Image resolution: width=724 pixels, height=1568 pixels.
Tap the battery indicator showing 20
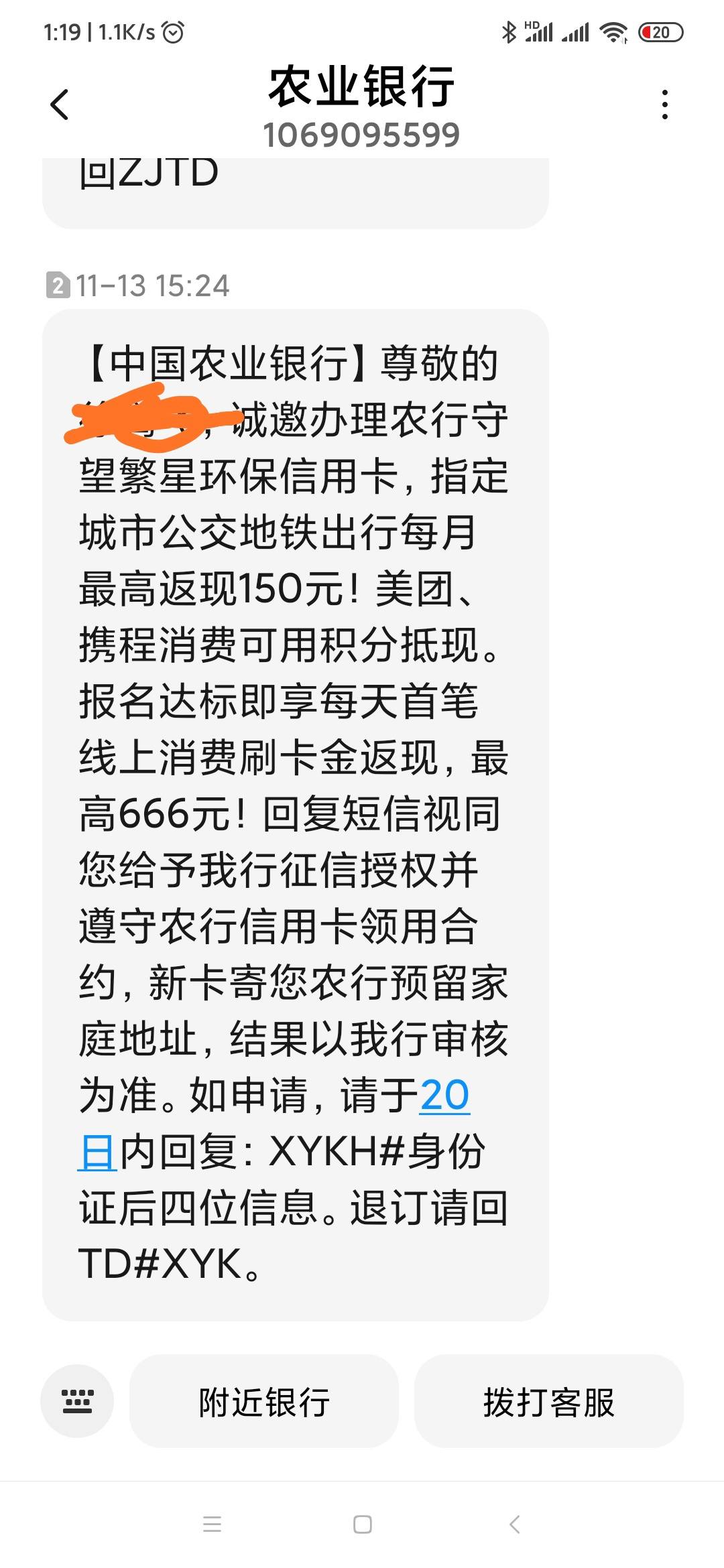point(660,31)
